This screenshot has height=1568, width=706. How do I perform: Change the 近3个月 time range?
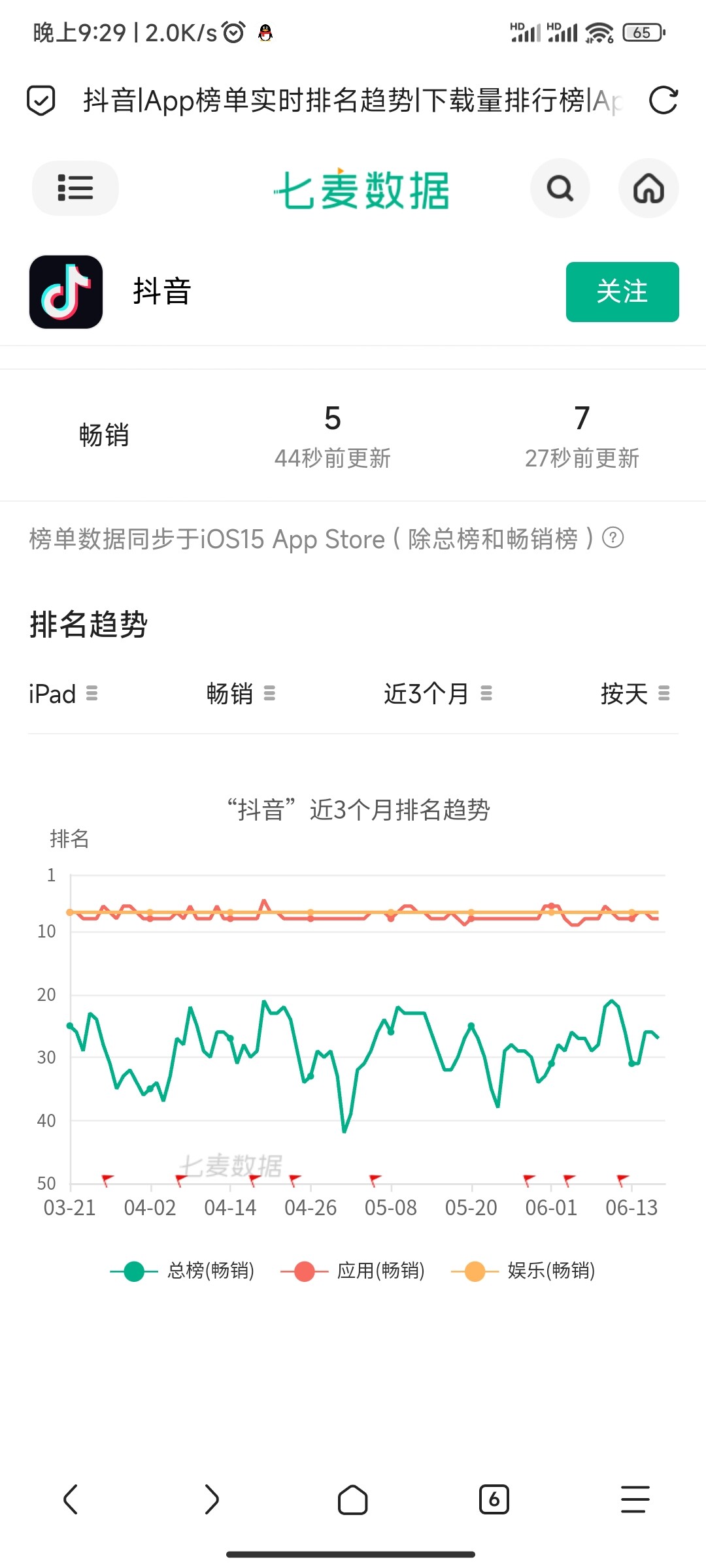click(437, 693)
